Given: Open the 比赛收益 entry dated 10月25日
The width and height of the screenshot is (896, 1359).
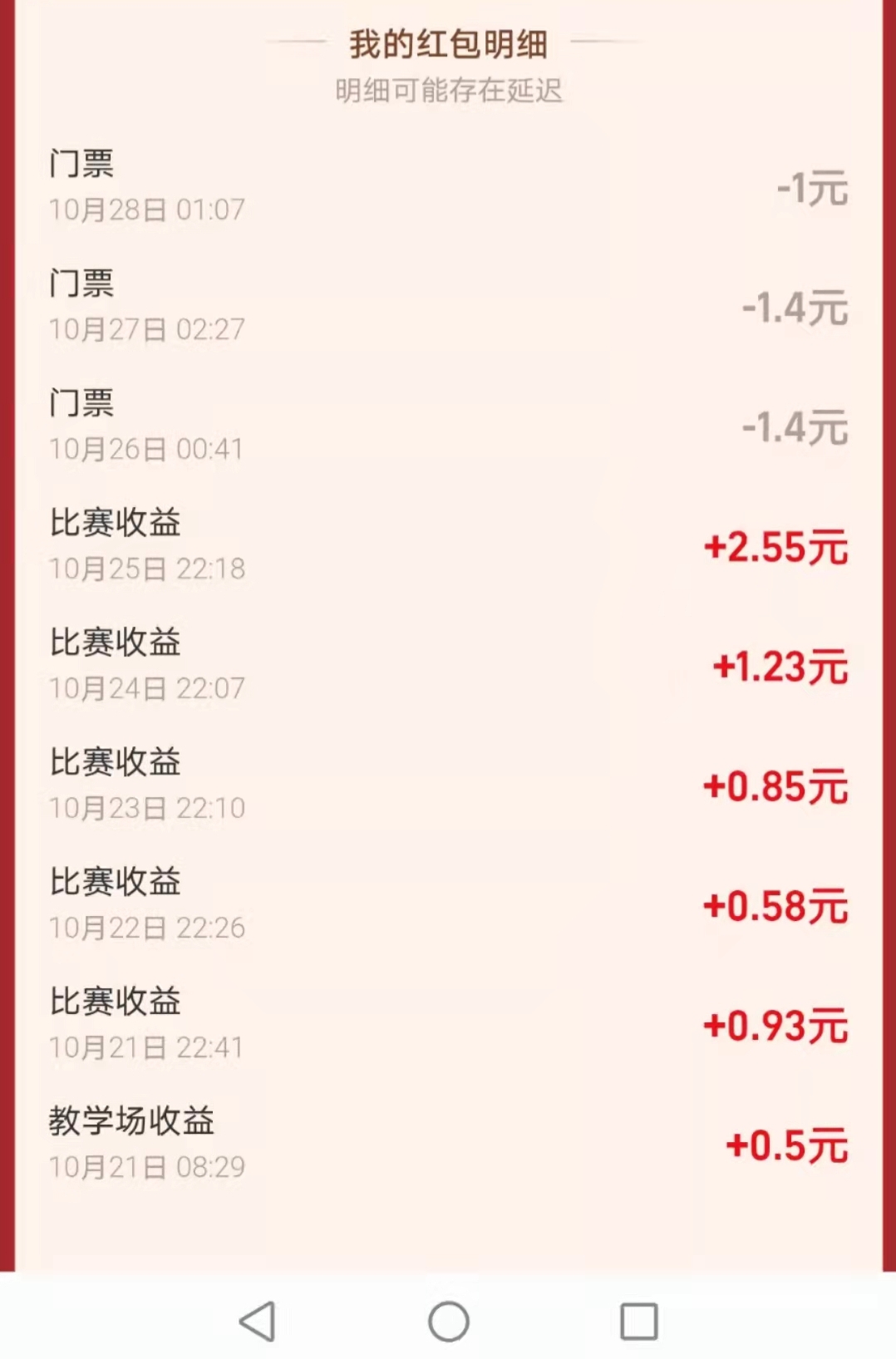Looking at the screenshot, I should [115, 523].
